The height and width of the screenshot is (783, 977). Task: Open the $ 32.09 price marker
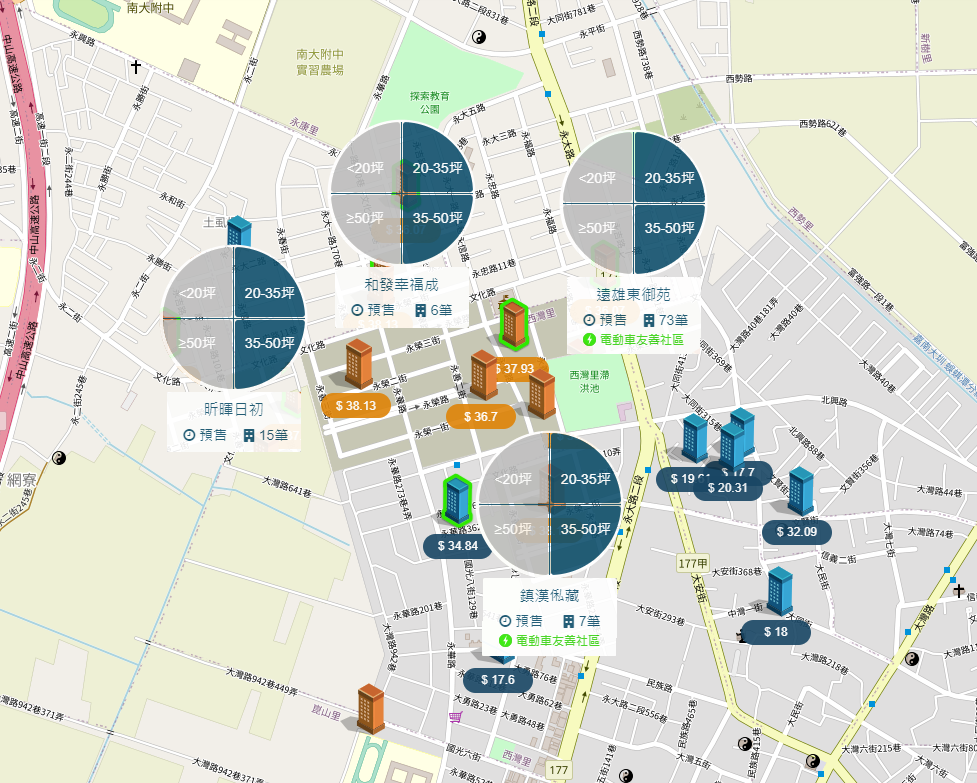click(x=802, y=531)
